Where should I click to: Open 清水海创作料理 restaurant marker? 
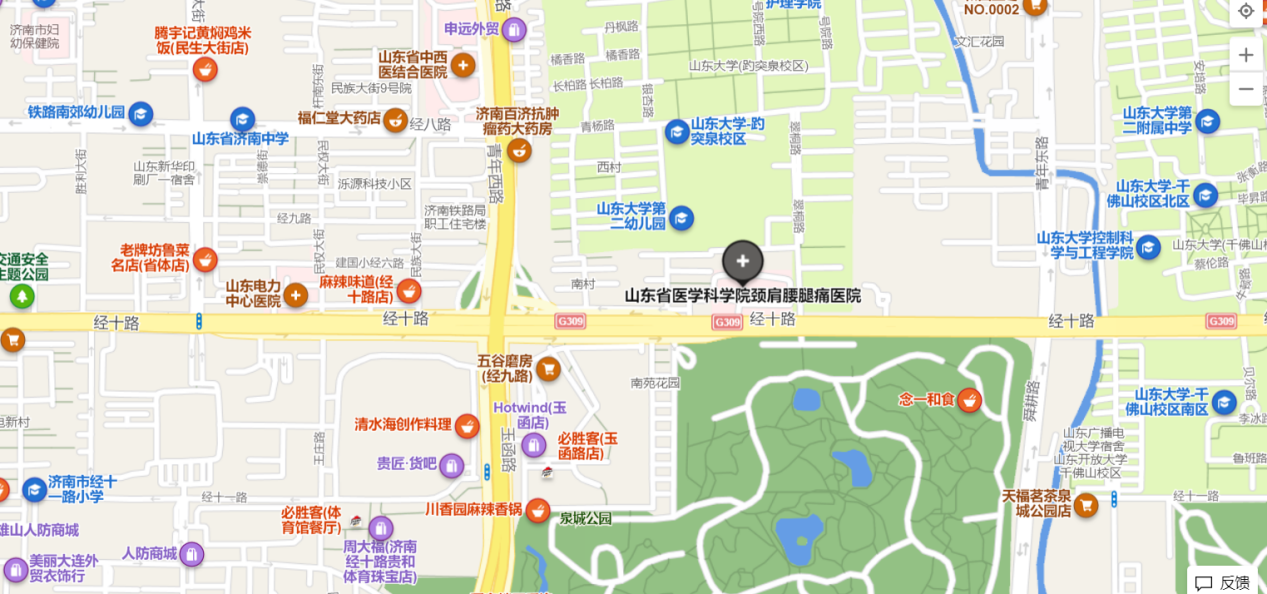pos(466,425)
